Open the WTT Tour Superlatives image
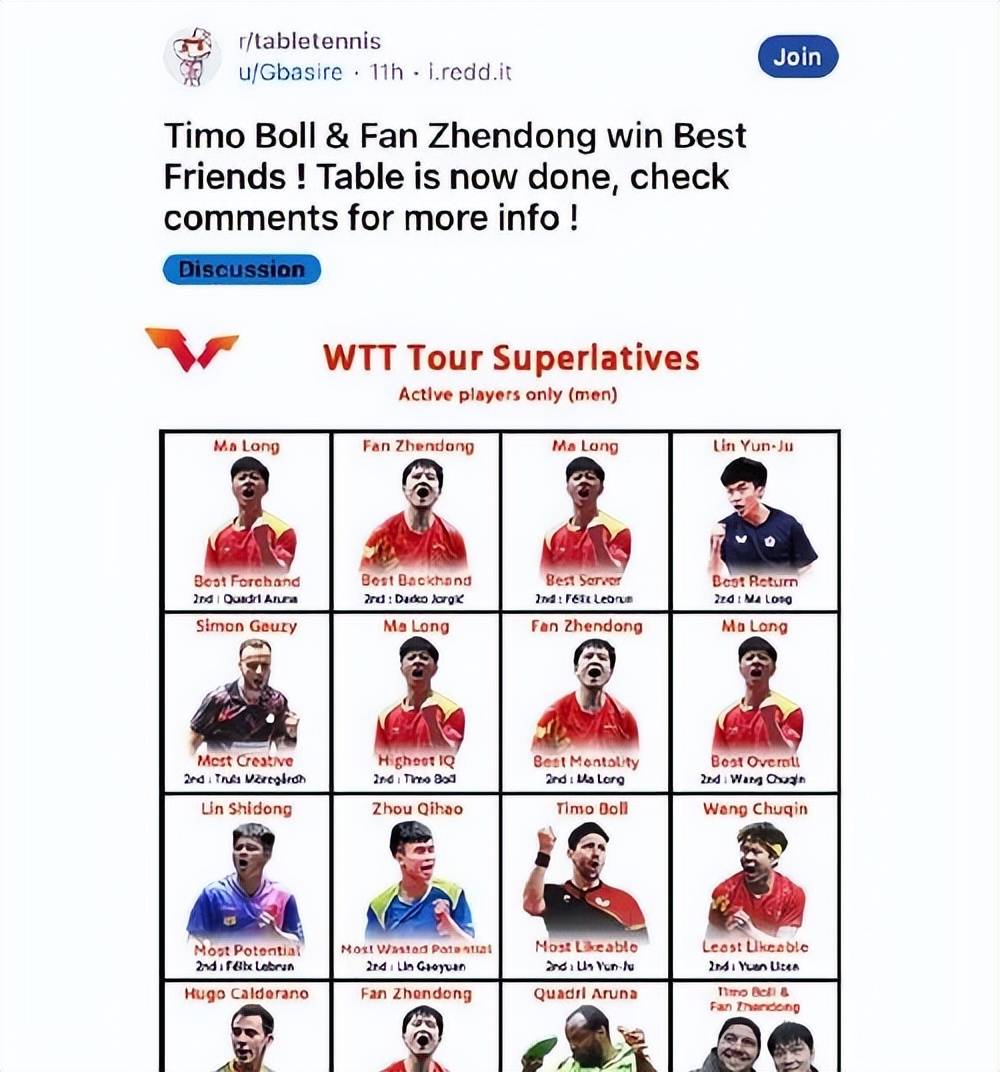 [x=500, y=700]
